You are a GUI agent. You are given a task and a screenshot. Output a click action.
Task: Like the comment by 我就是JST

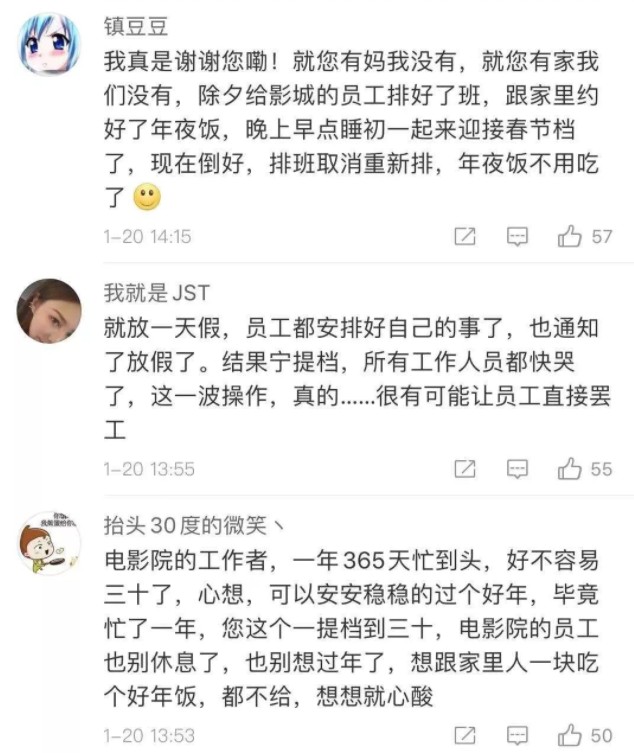tap(570, 468)
